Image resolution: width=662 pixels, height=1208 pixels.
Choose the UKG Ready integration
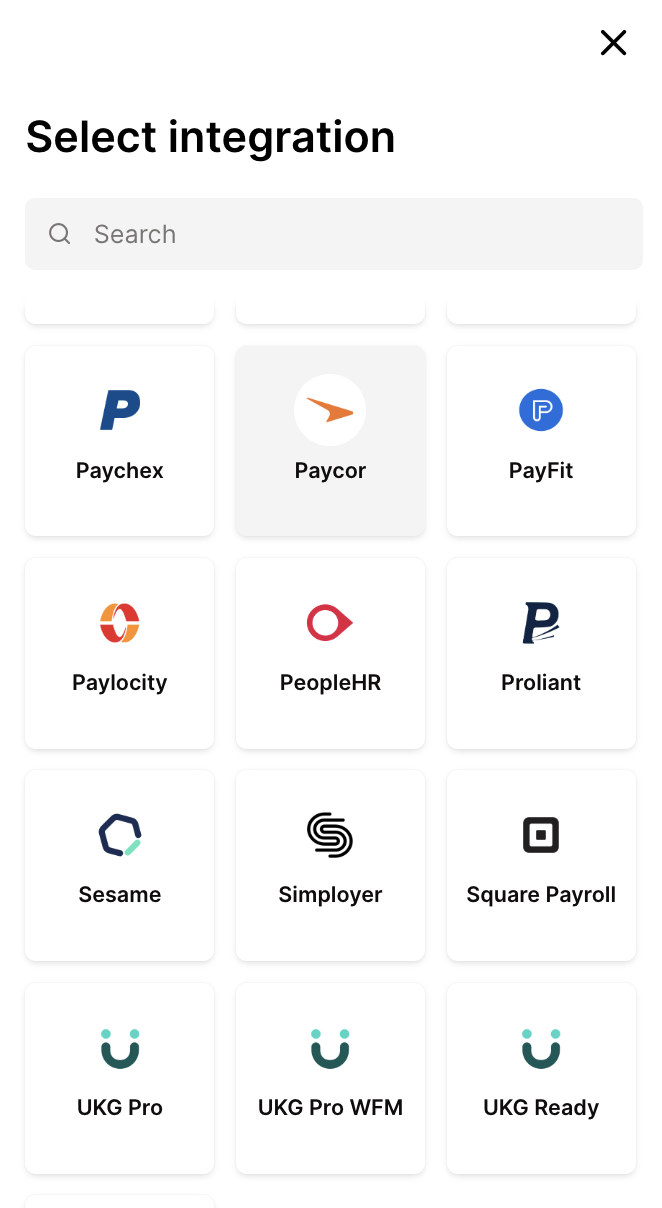(x=541, y=1078)
